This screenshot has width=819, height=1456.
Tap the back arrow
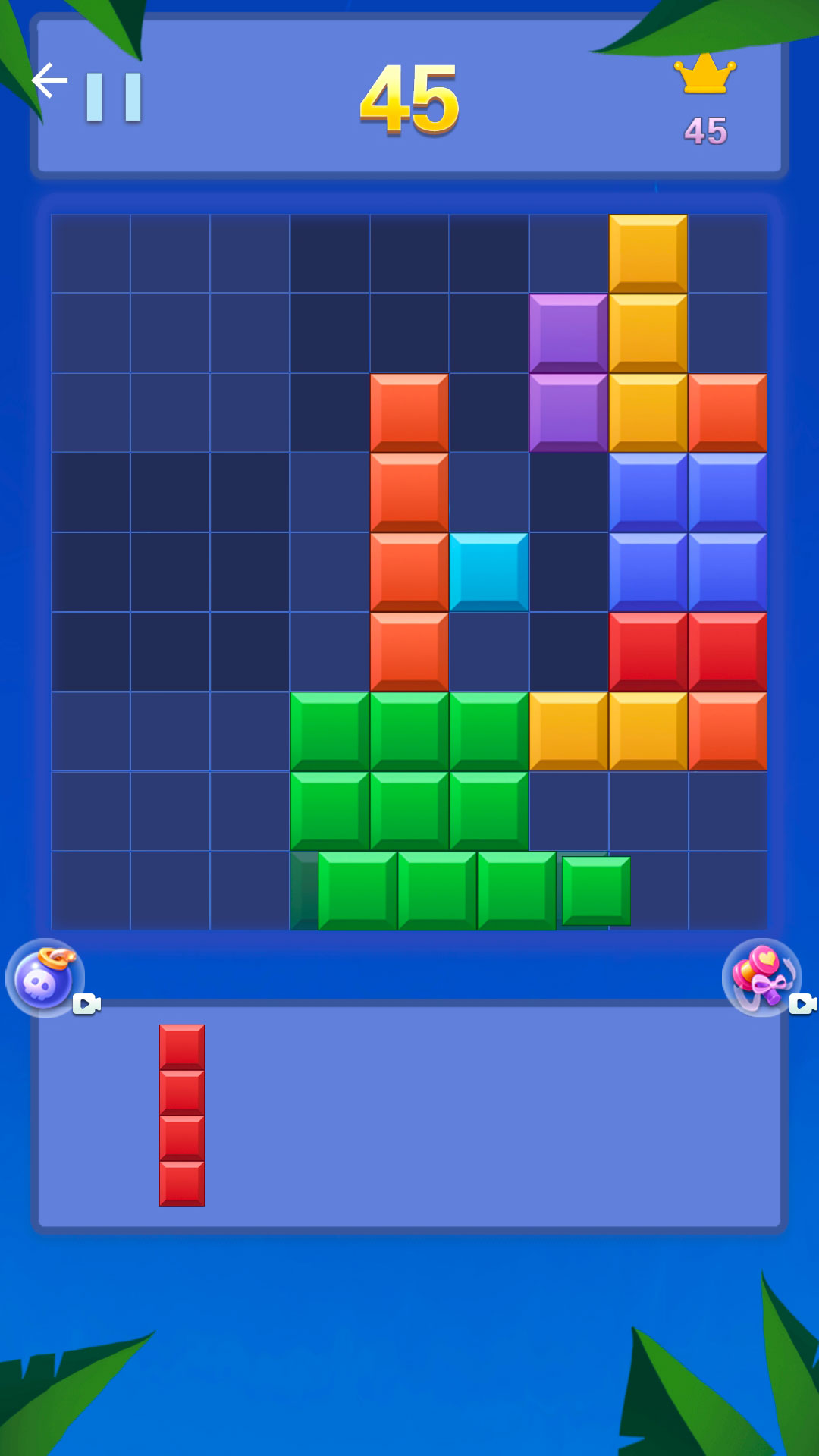click(50, 80)
